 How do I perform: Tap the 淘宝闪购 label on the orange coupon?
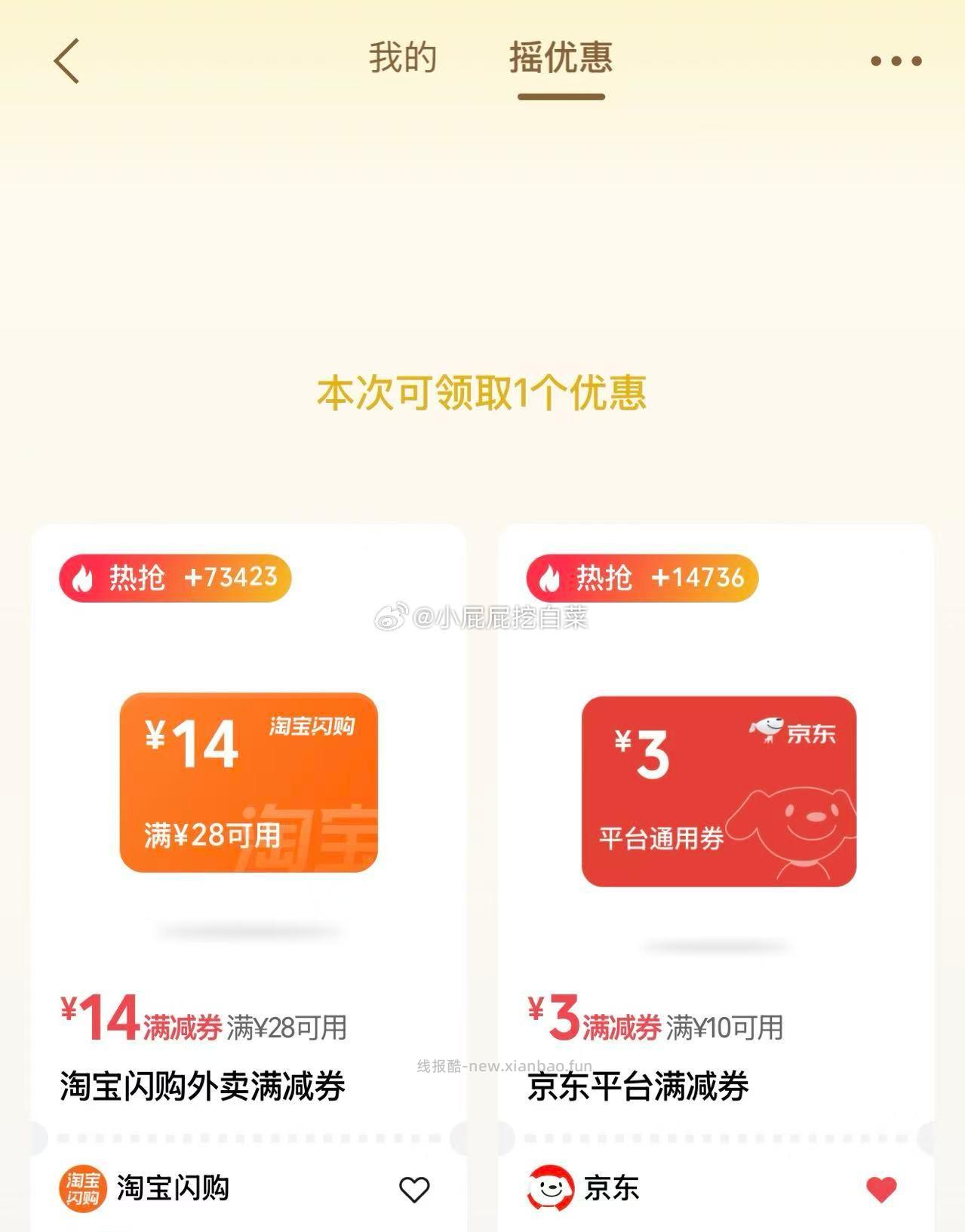(312, 725)
